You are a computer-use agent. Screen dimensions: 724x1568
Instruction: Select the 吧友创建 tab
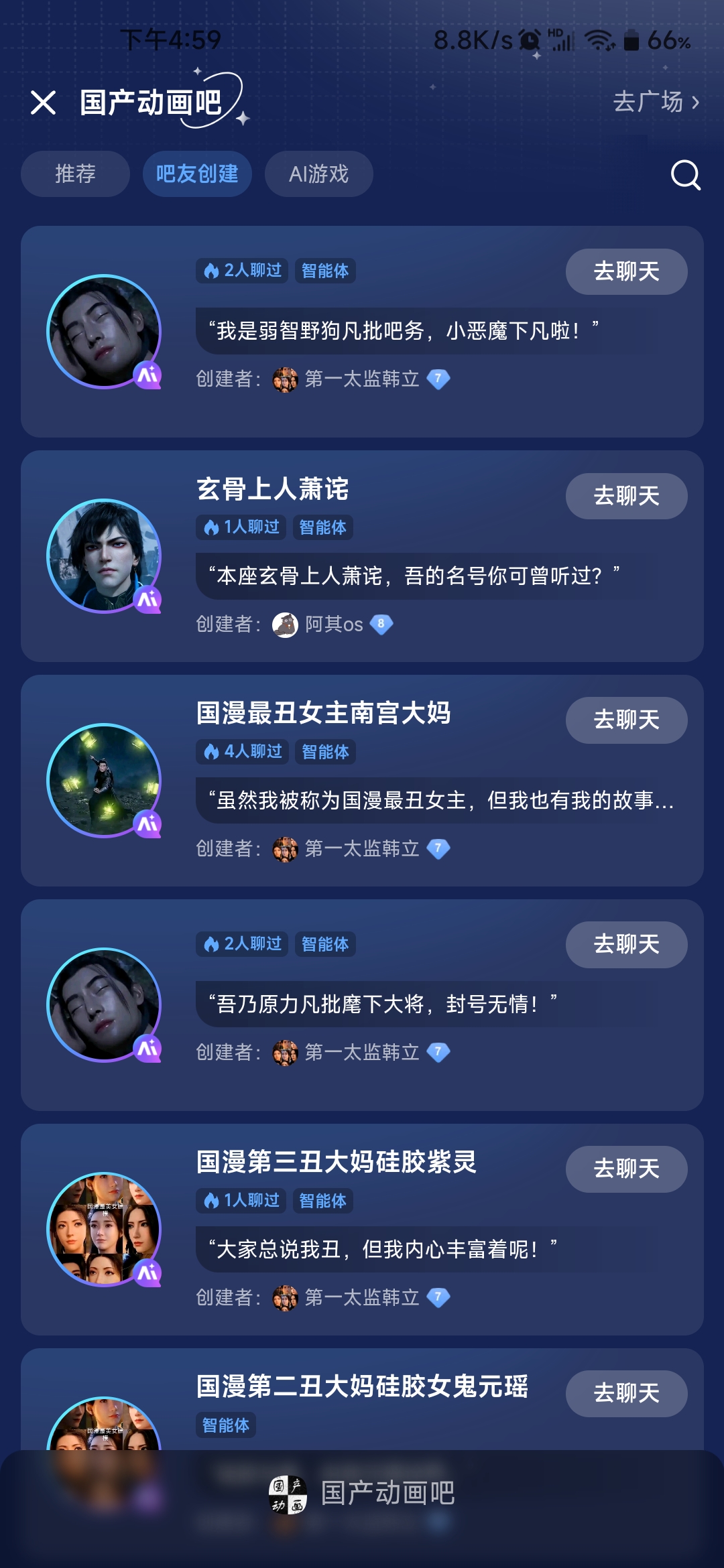[197, 174]
